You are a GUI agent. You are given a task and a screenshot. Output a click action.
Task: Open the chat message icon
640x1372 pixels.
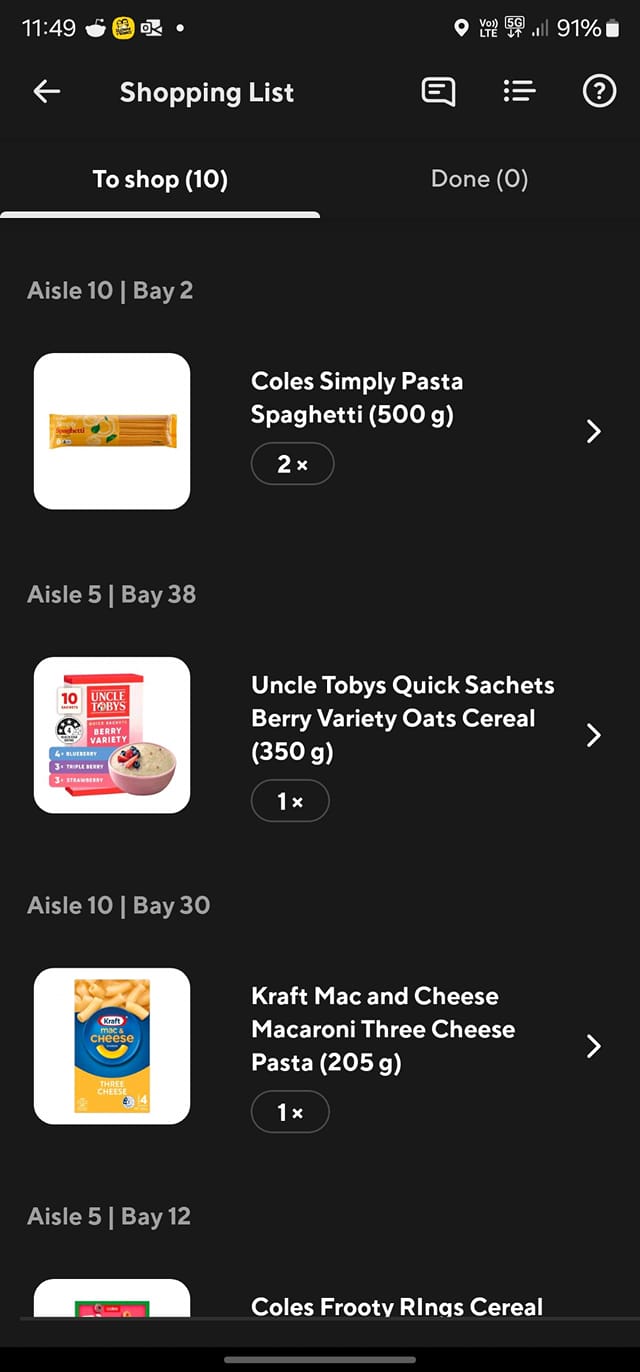[438, 92]
